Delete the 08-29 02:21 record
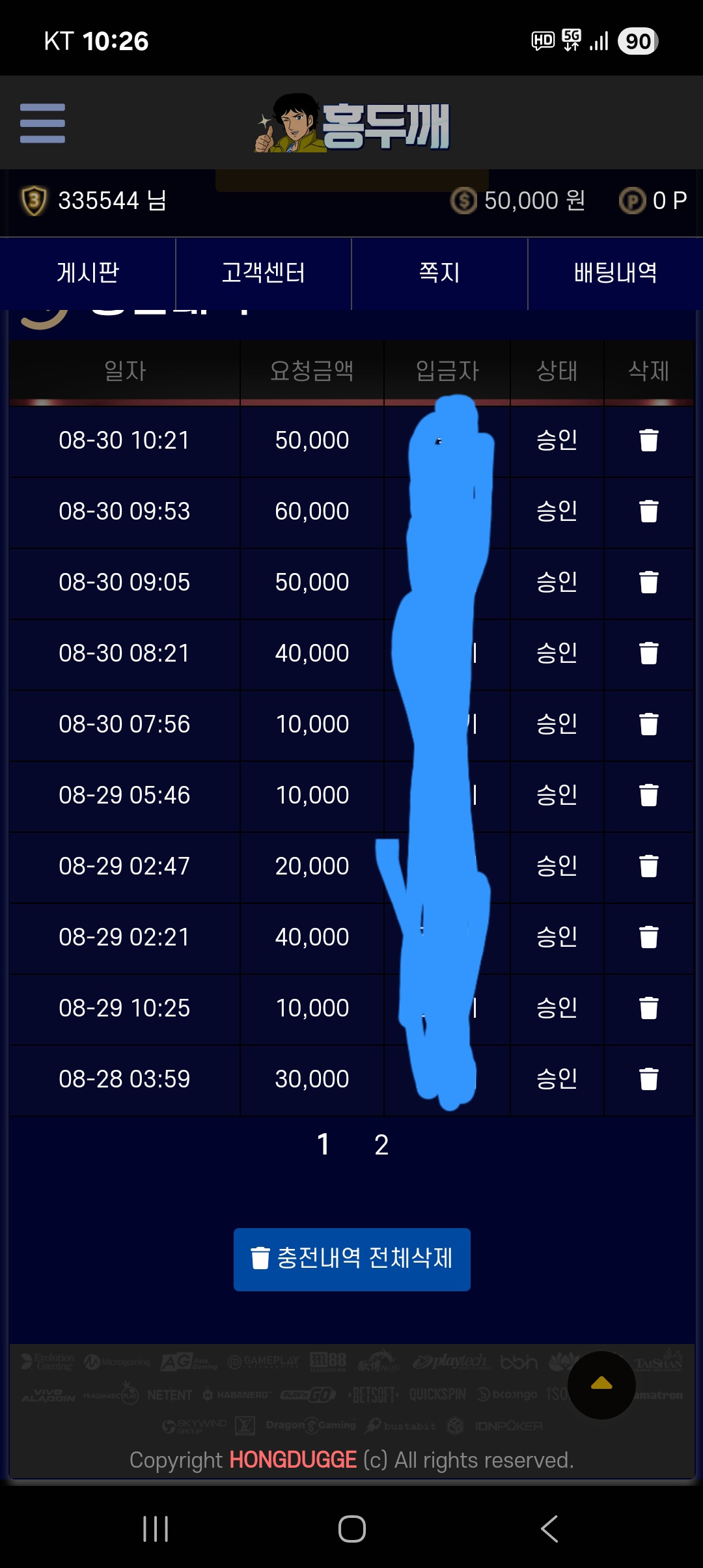Image resolution: width=703 pixels, height=1568 pixels. pos(649,938)
